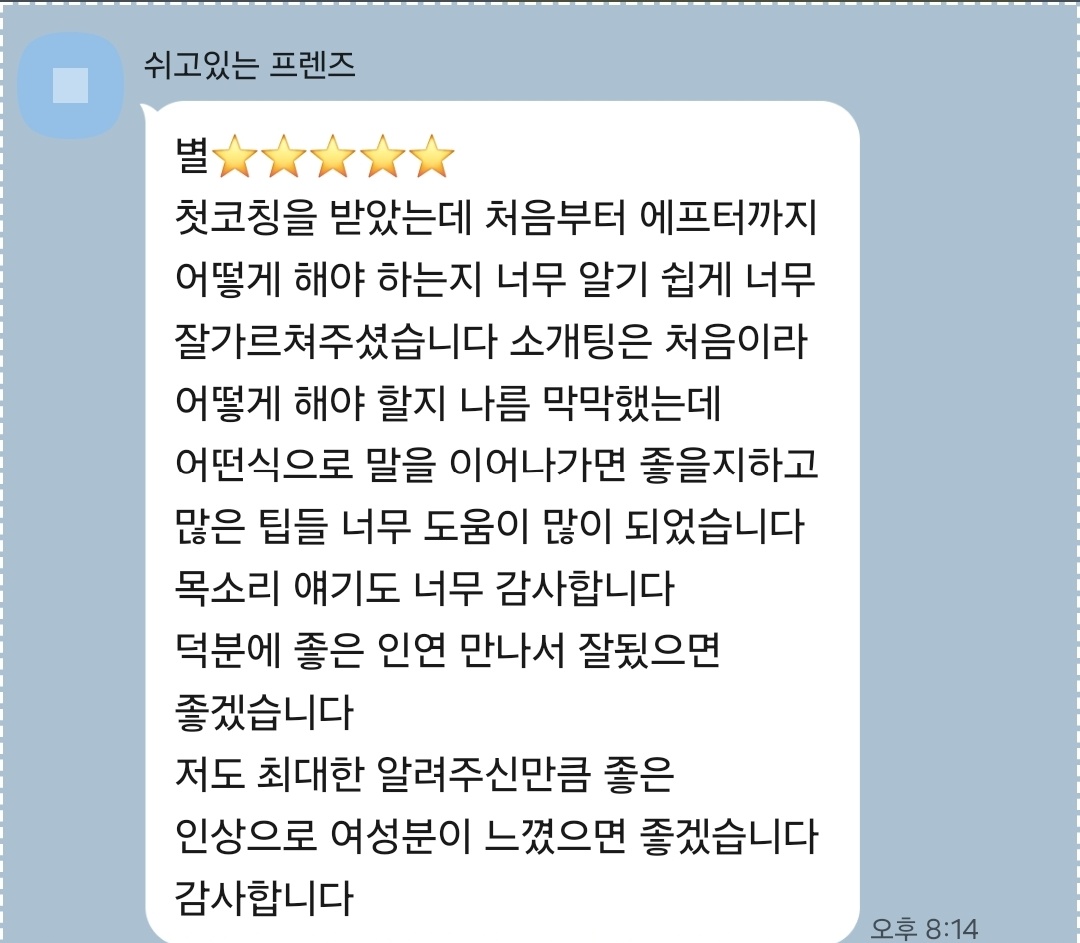Viewport: 1080px width, 943px height.
Task: Open 쉬고있는 프렌즈 profile picture
Action: pos(71,86)
